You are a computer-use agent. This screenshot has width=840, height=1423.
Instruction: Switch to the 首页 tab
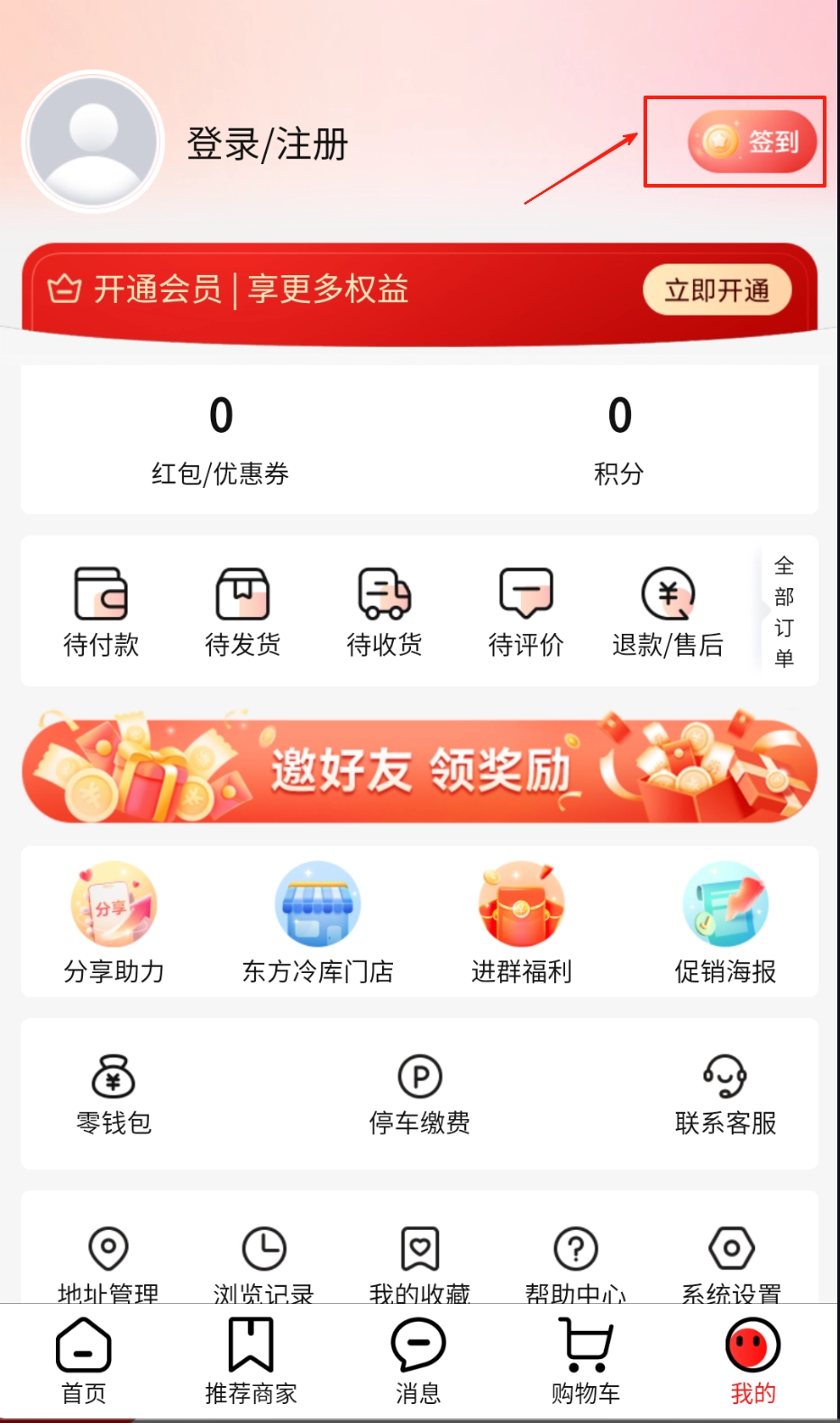(84, 1360)
